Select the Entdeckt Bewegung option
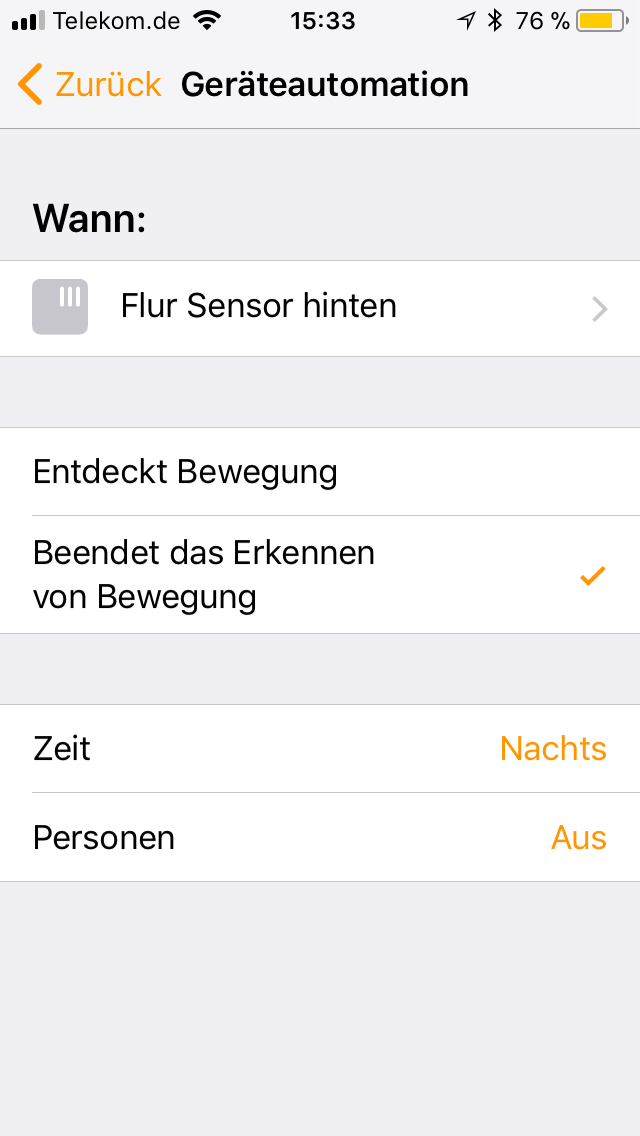The height and width of the screenshot is (1136, 640). click(320, 472)
